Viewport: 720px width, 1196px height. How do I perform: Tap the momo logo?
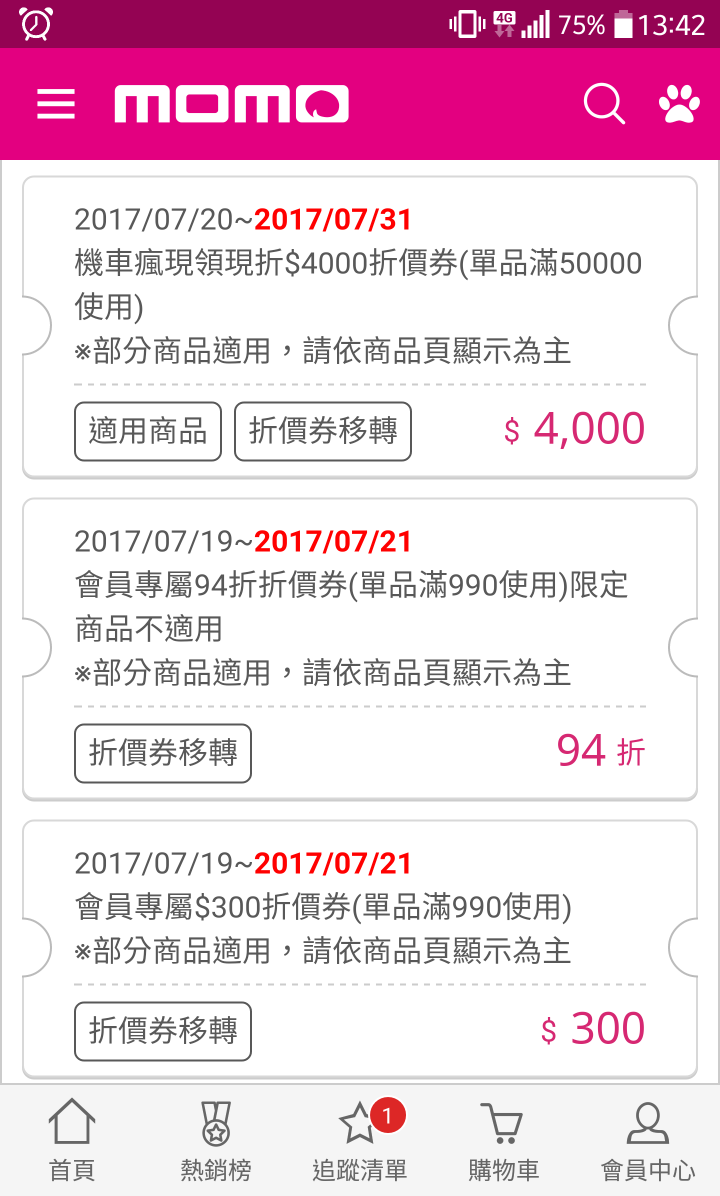pos(231,104)
